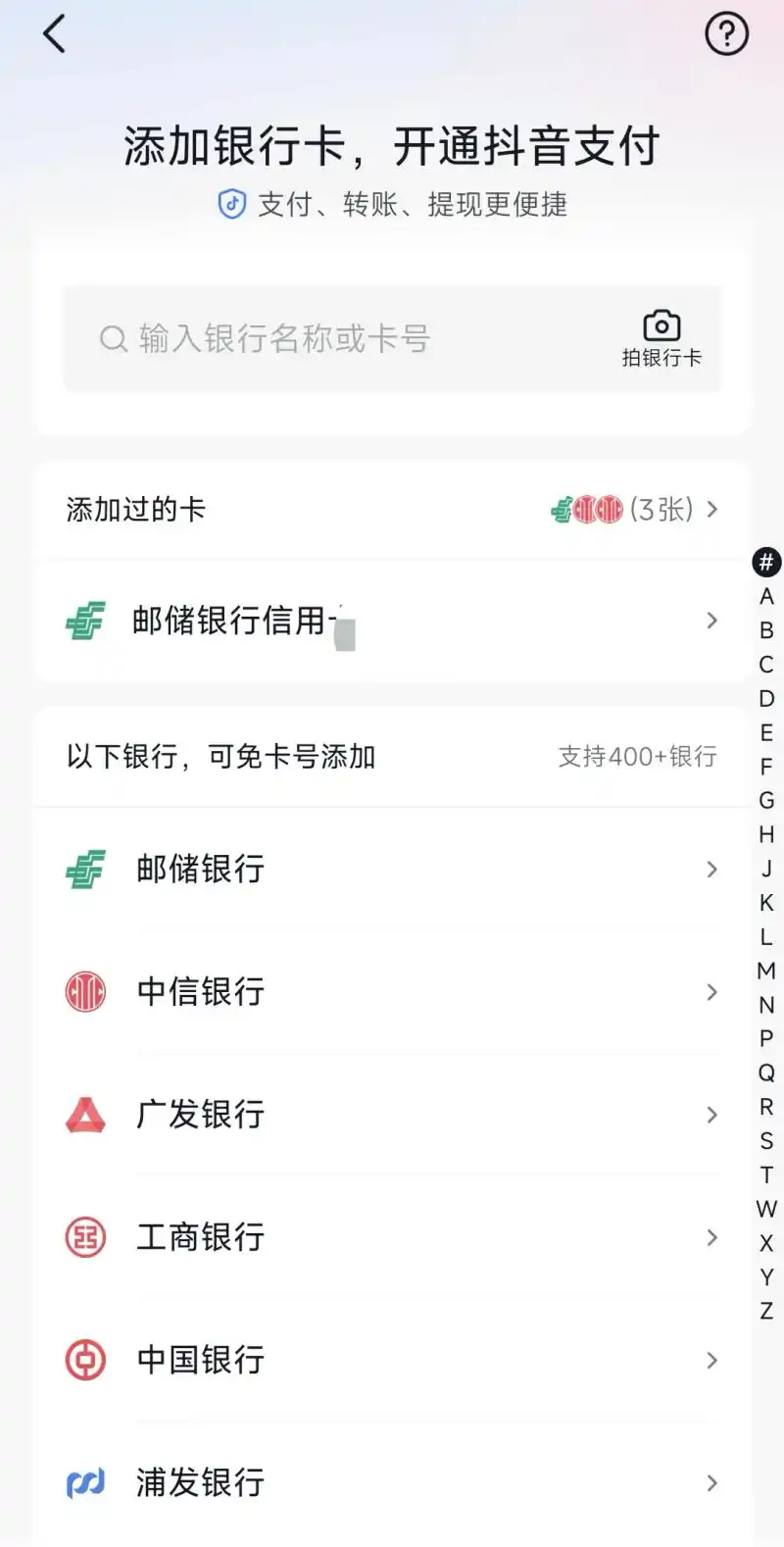Click the magnifying glass search icon
This screenshot has height=1547, width=784.
click(114, 337)
